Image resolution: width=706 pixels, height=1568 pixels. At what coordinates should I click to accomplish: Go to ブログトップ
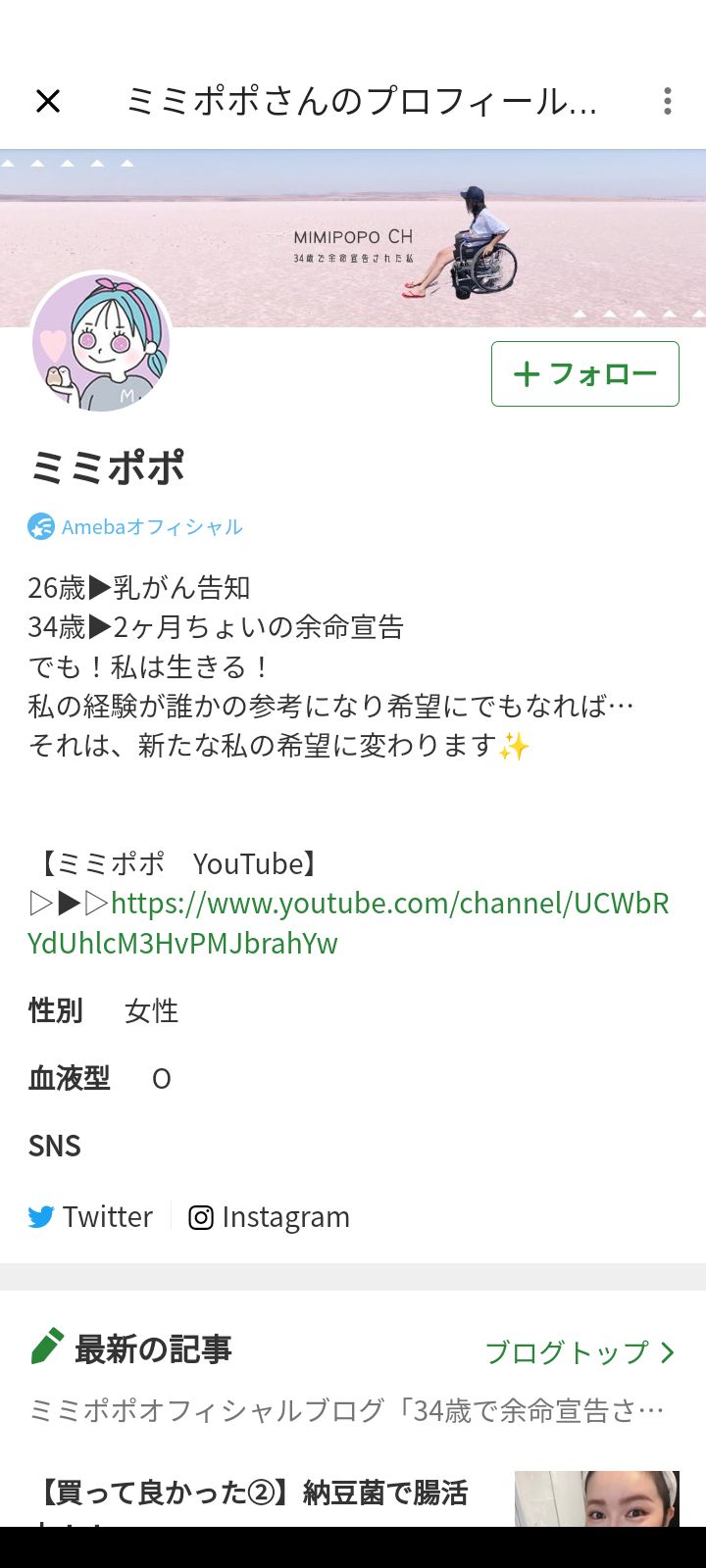(x=580, y=1352)
